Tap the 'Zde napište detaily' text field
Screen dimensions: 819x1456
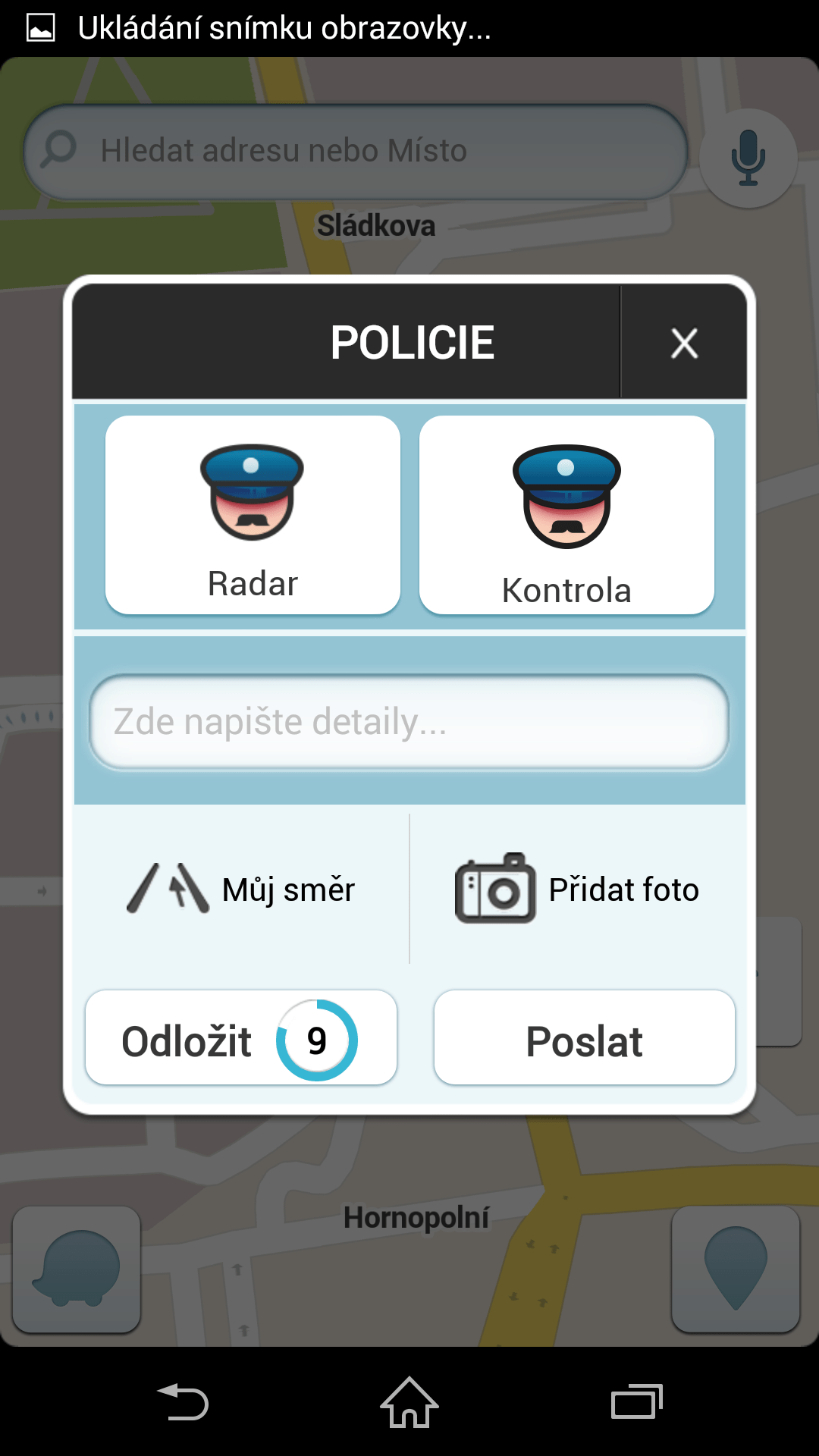409,722
